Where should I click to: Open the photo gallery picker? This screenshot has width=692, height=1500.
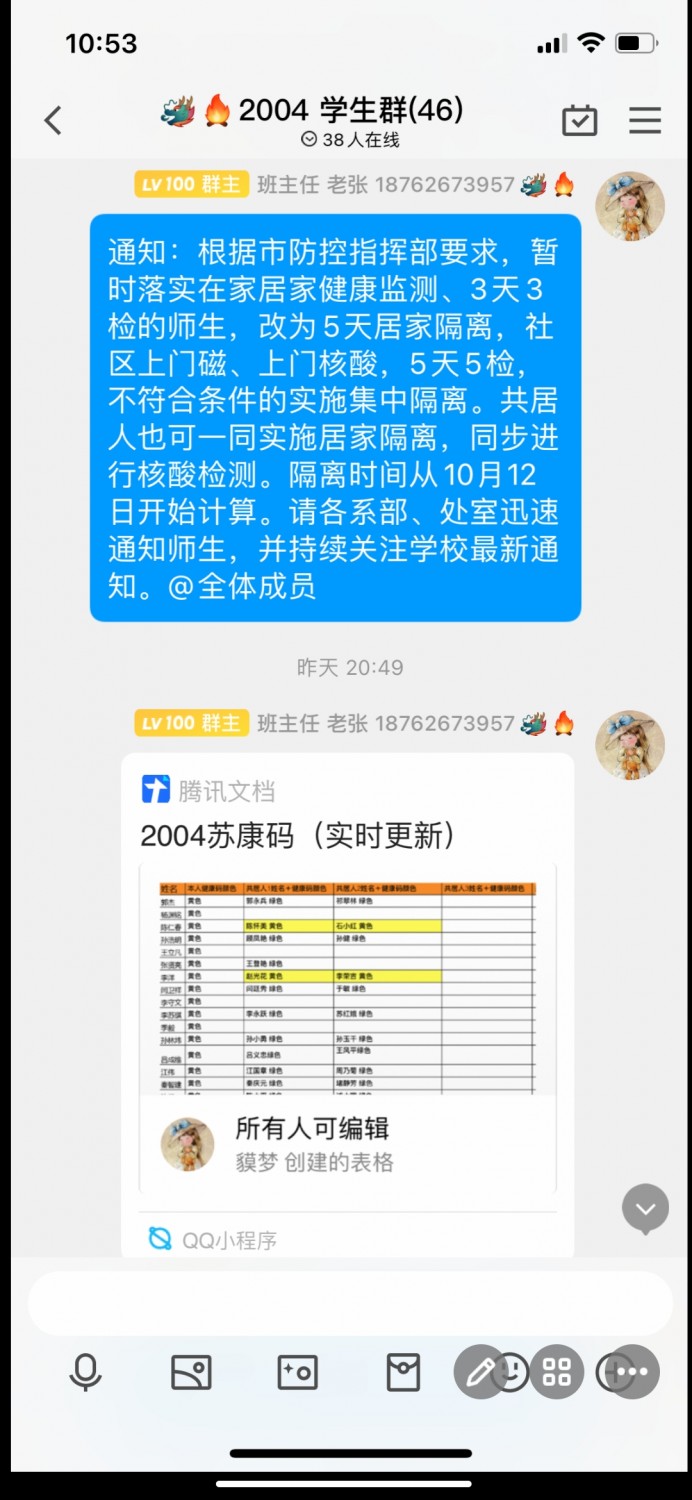pyautogui.click(x=191, y=1372)
